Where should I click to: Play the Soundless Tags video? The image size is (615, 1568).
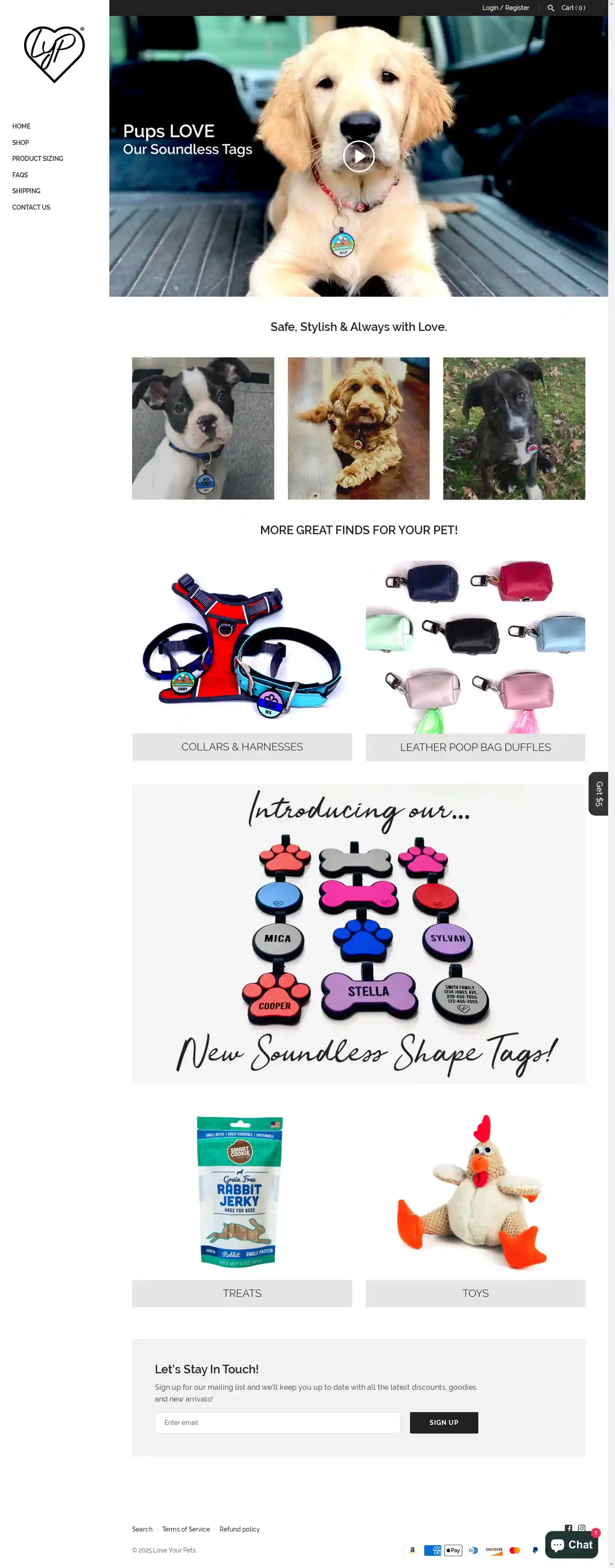click(x=358, y=156)
